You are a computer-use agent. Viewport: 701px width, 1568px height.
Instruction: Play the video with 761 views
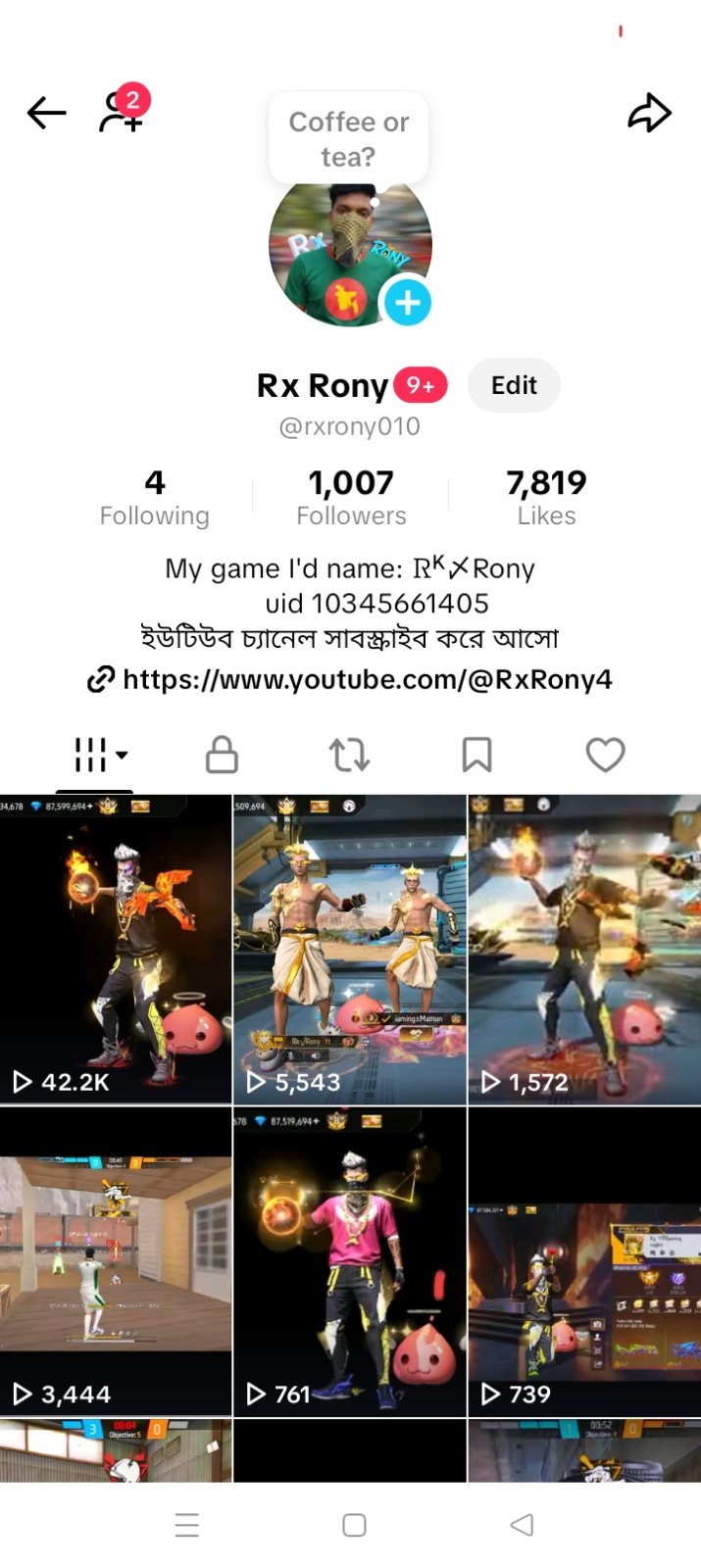[350, 1261]
